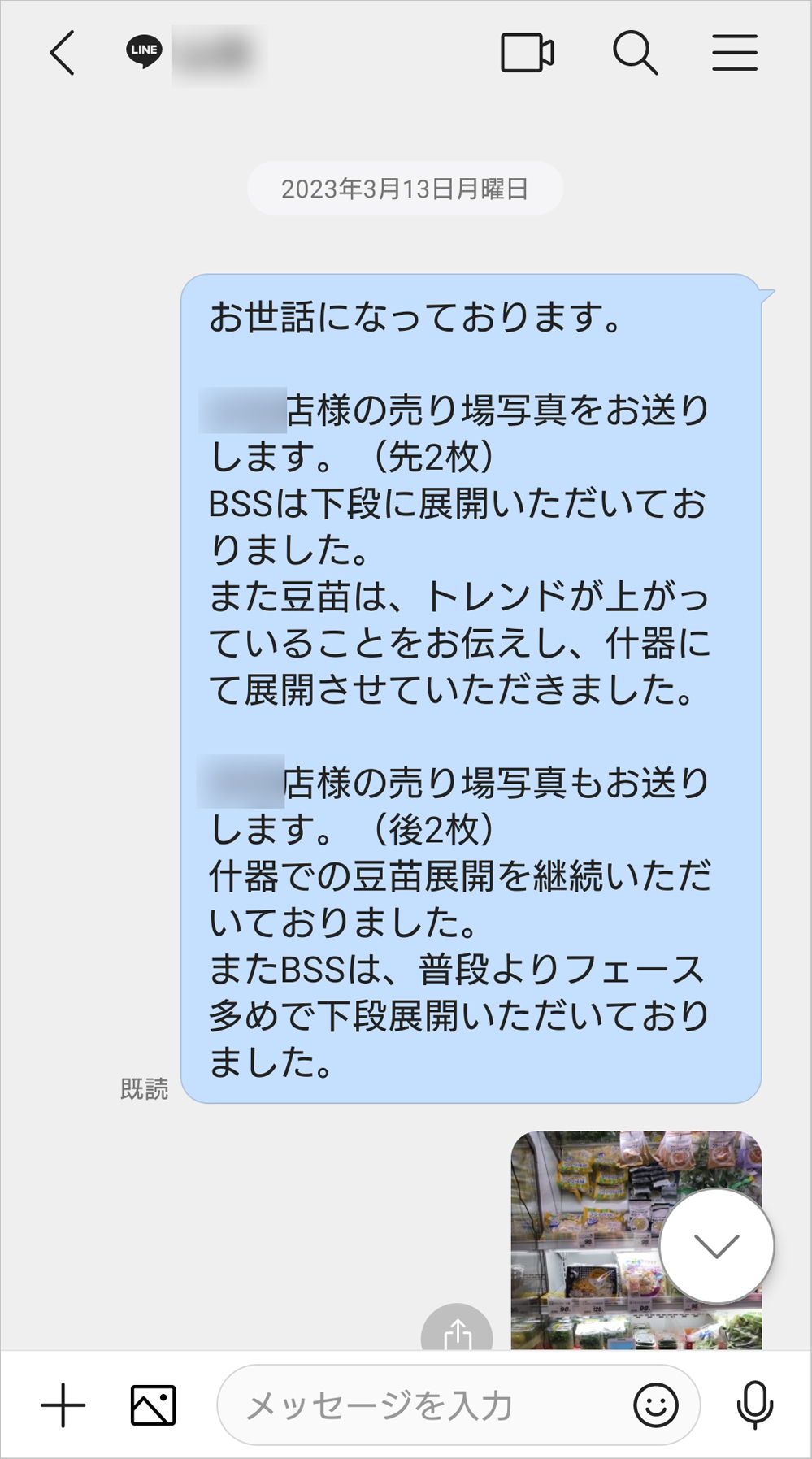Screen dimensions: 812x1459
Task: Record a voice message
Action: [754, 1405]
